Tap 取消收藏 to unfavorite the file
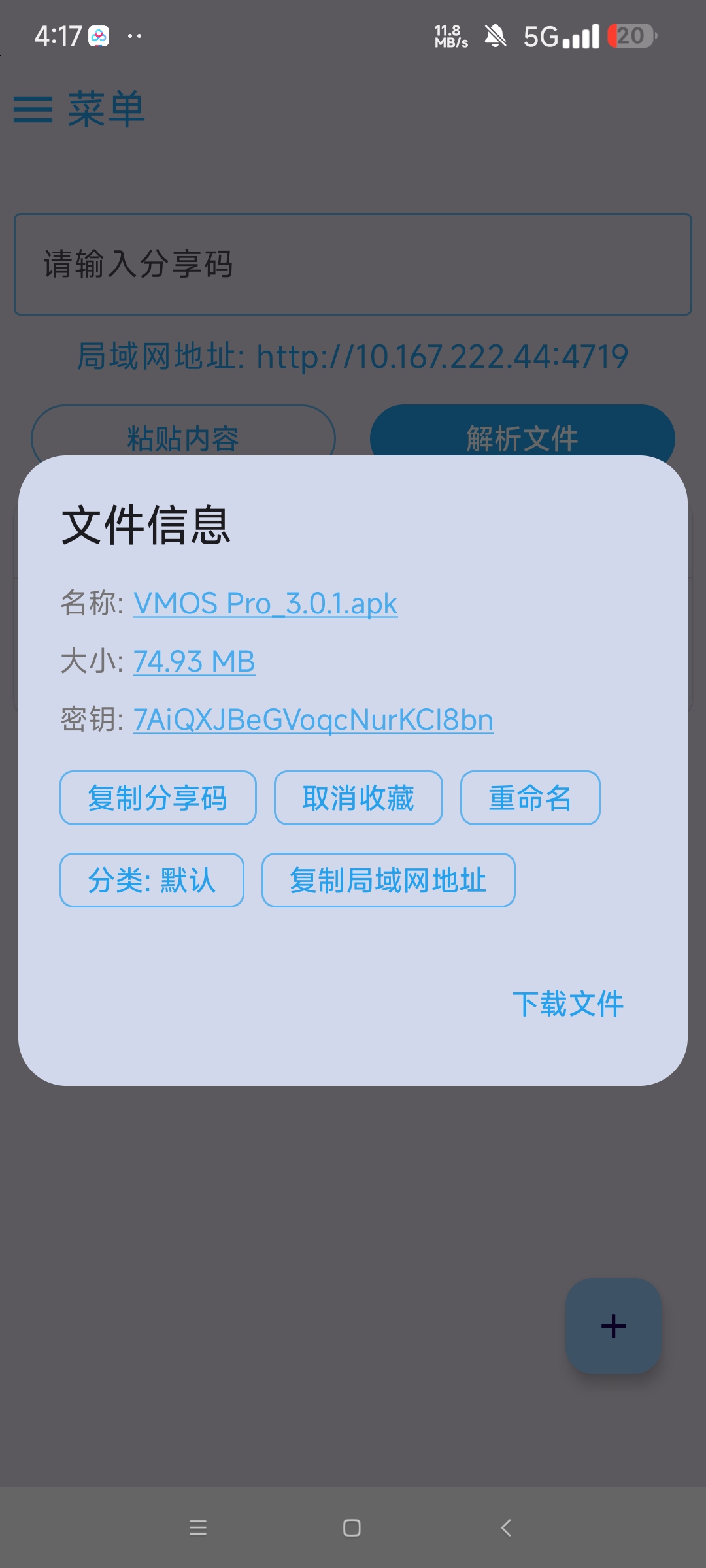The width and height of the screenshot is (706, 1568). coord(358,798)
